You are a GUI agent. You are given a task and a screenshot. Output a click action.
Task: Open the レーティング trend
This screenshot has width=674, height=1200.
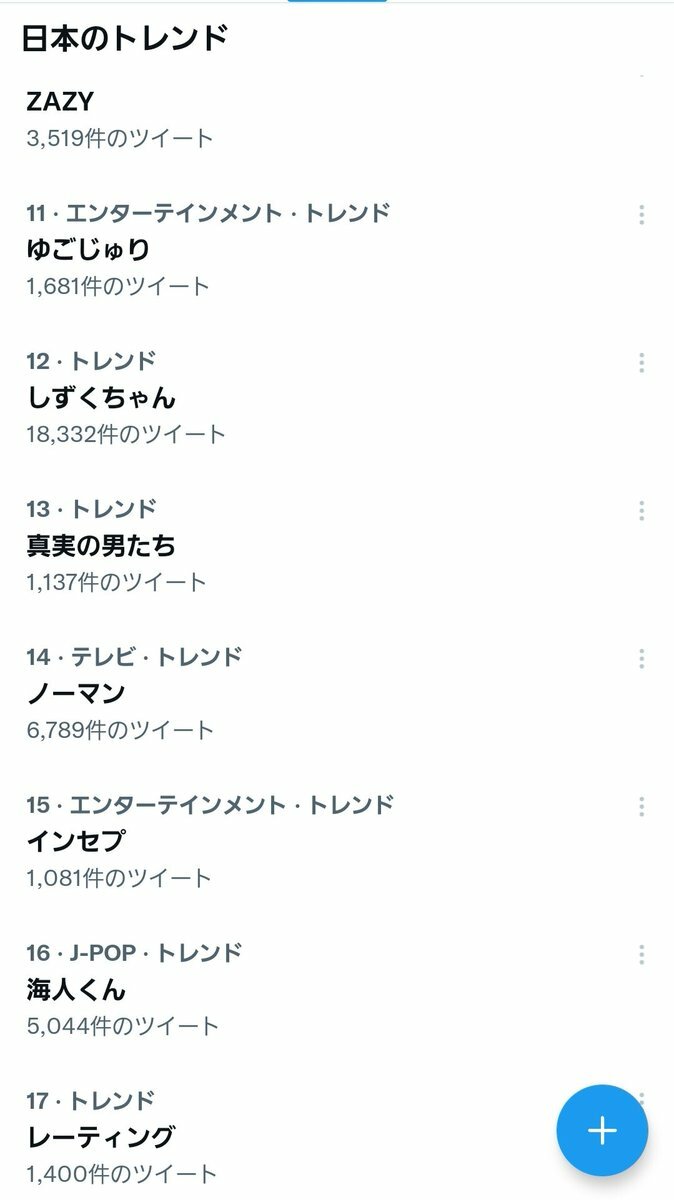tap(101, 1137)
